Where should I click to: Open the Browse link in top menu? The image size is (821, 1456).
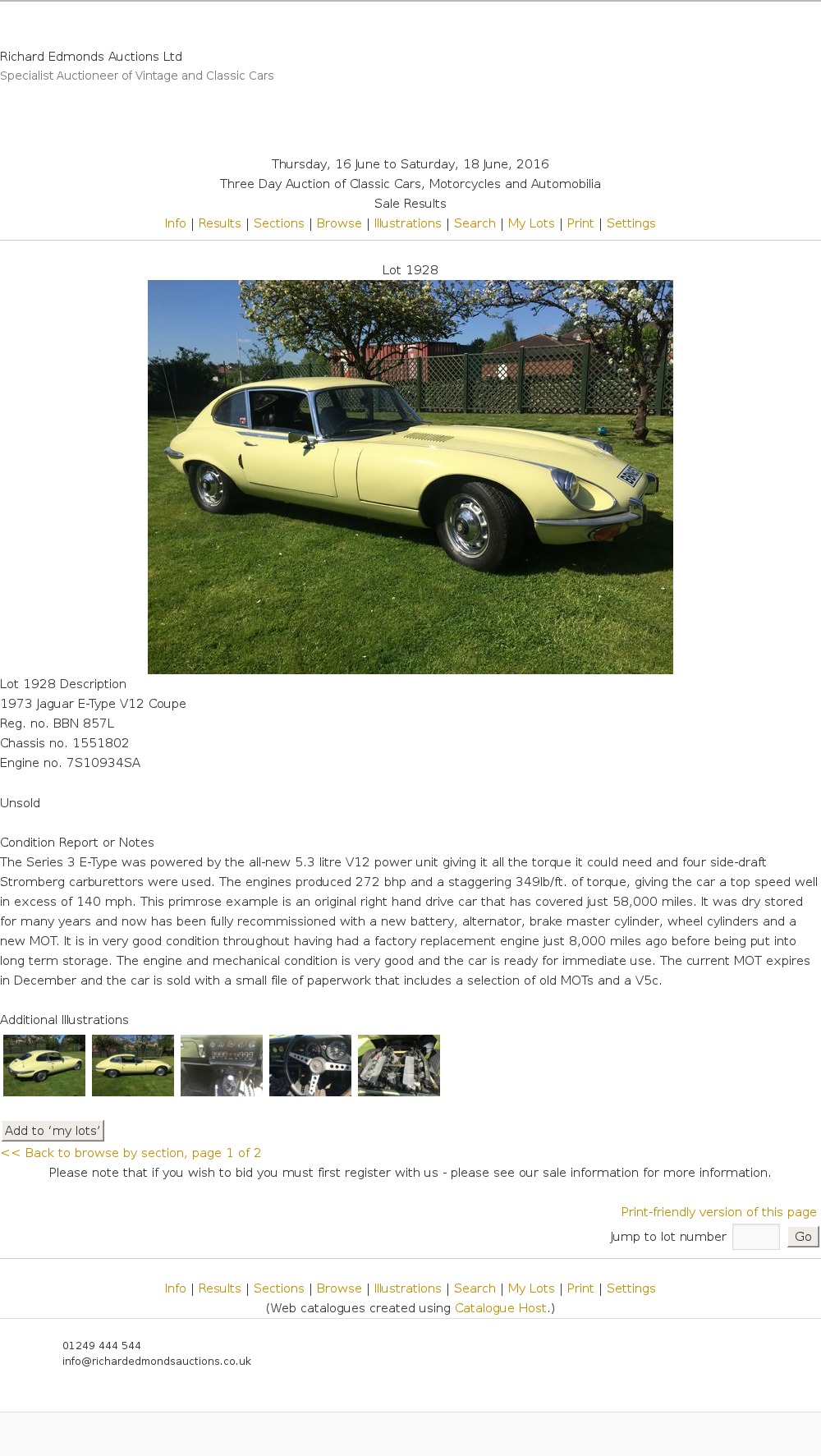(x=339, y=223)
